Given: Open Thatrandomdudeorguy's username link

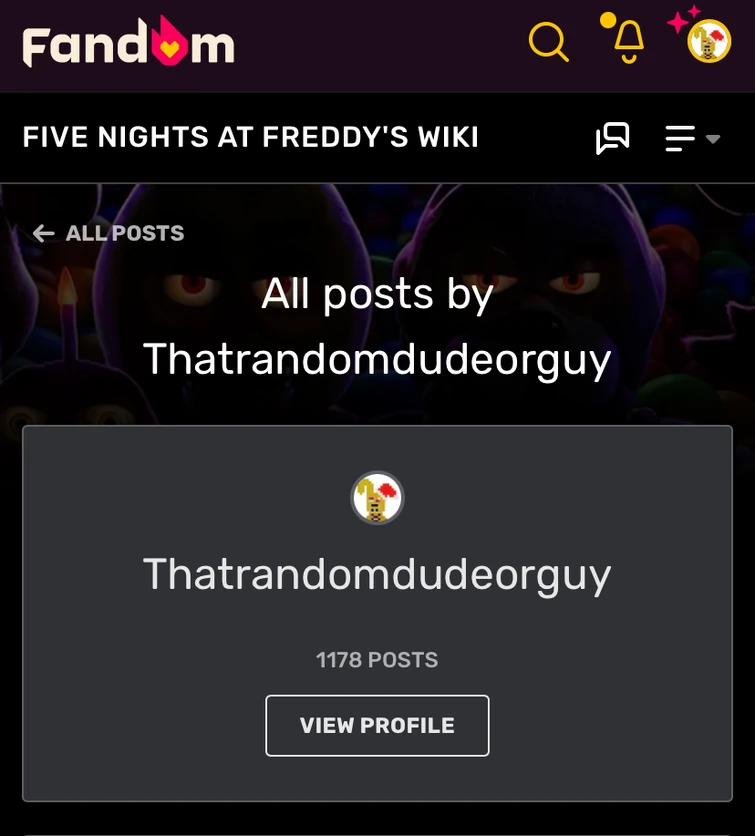Looking at the screenshot, I should (x=377, y=574).
